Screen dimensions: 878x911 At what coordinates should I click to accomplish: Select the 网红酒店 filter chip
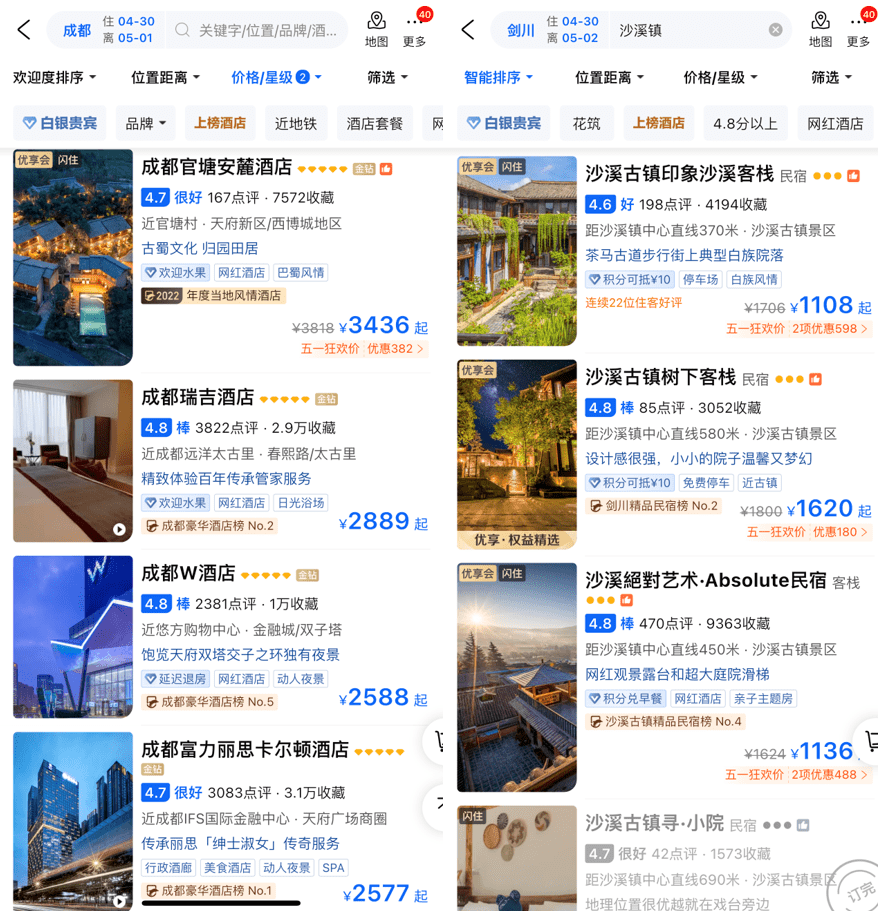(835, 124)
